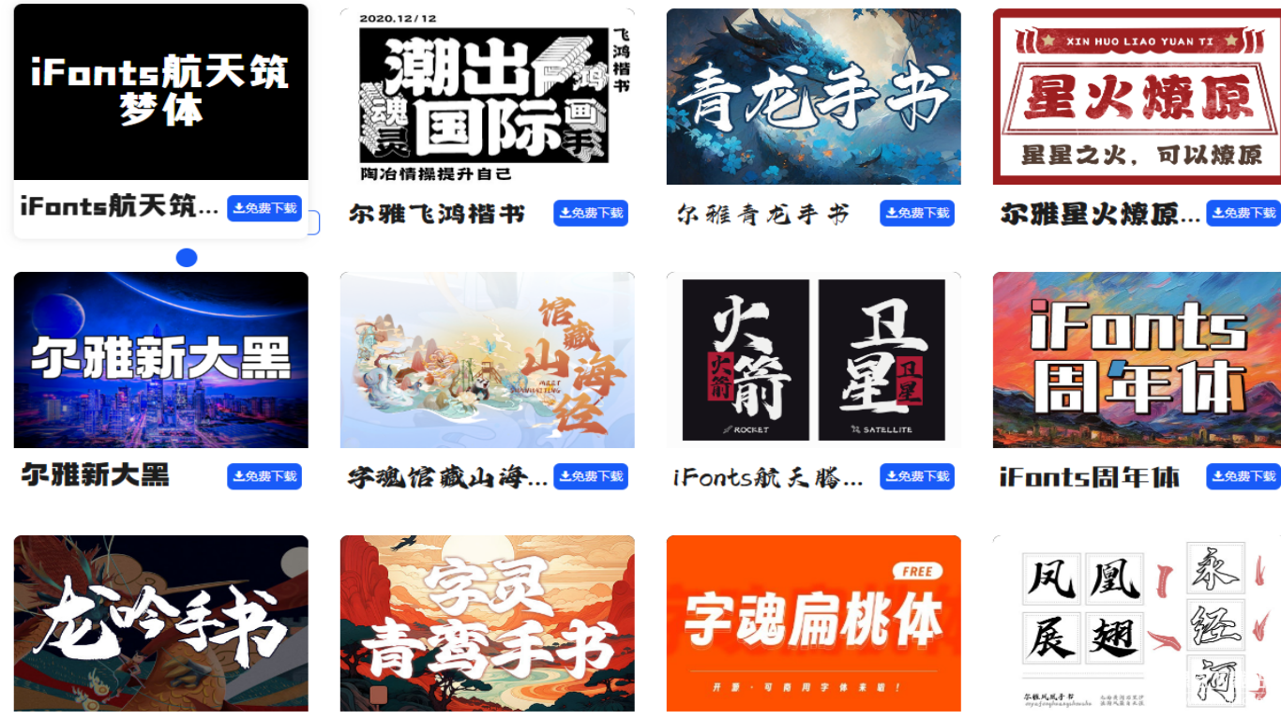Screen dimensions: 1281x720
Task: Open the 尔雅新大黑 city preview
Action: (x=161, y=360)
